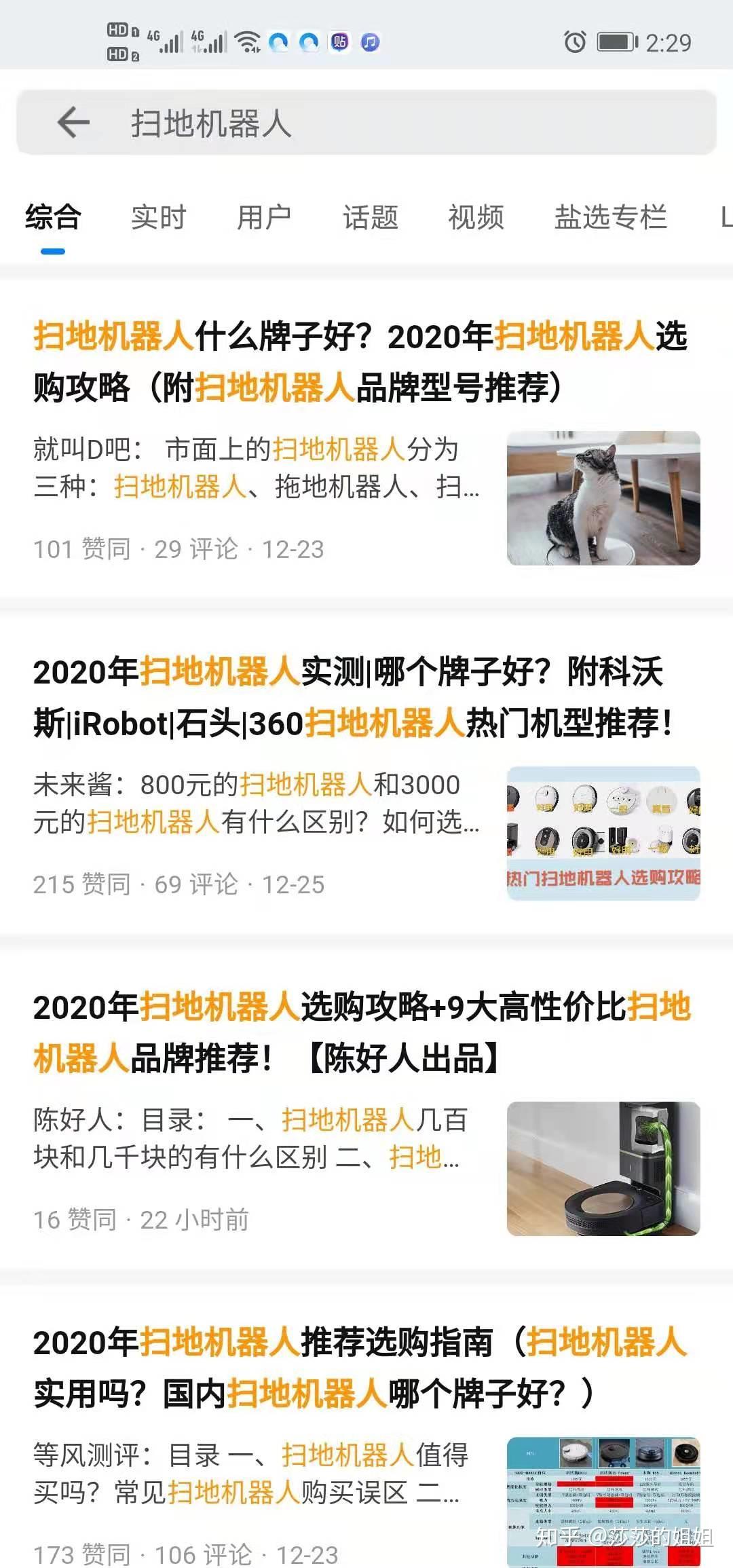
Task: Tap the back arrow in search bar
Action: point(73,123)
